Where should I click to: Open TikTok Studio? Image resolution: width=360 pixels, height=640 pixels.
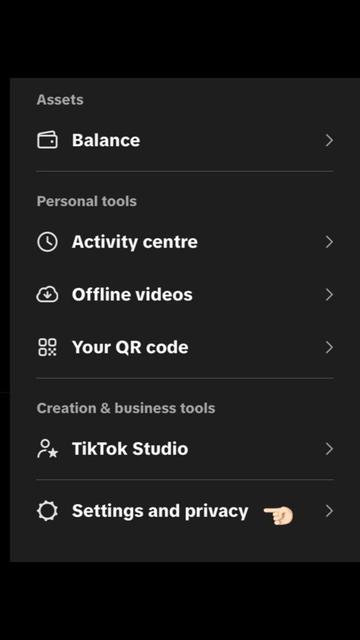click(x=185, y=449)
